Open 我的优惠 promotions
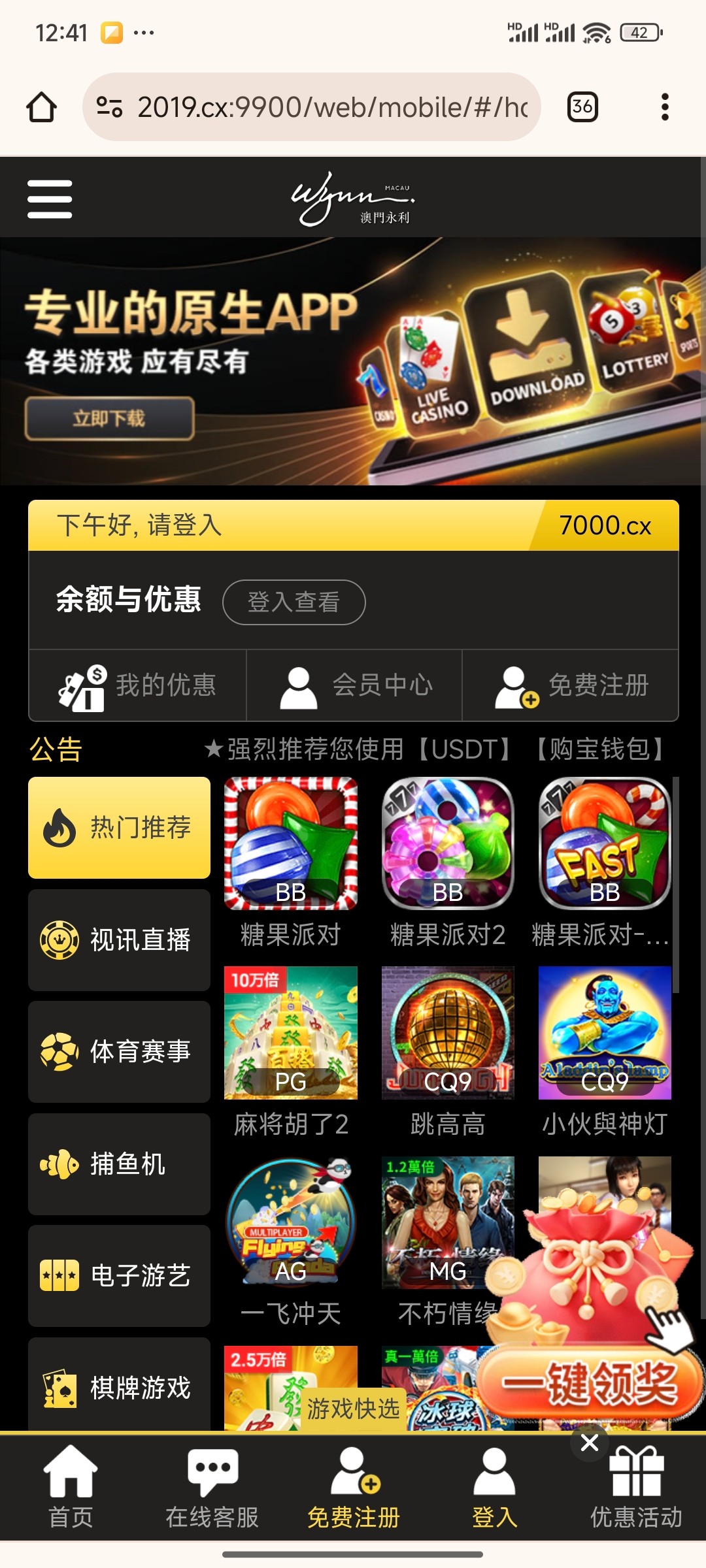Image resolution: width=706 pixels, height=1568 pixels. tap(137, 686)
